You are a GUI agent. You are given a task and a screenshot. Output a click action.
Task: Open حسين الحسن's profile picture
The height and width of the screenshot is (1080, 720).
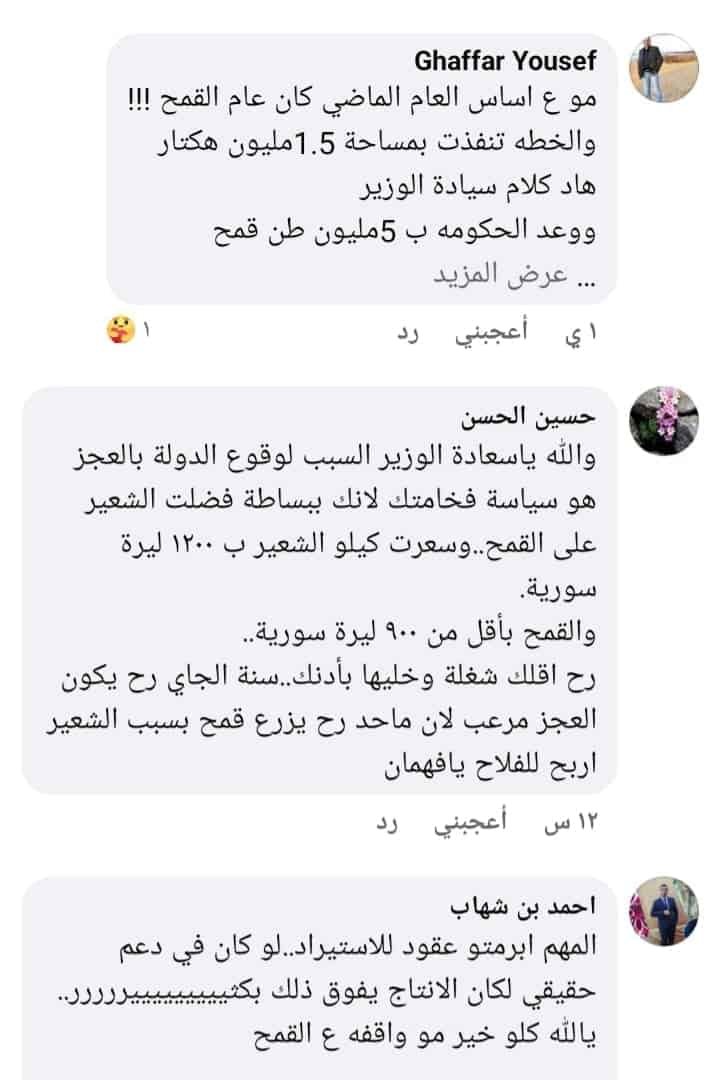663,420
